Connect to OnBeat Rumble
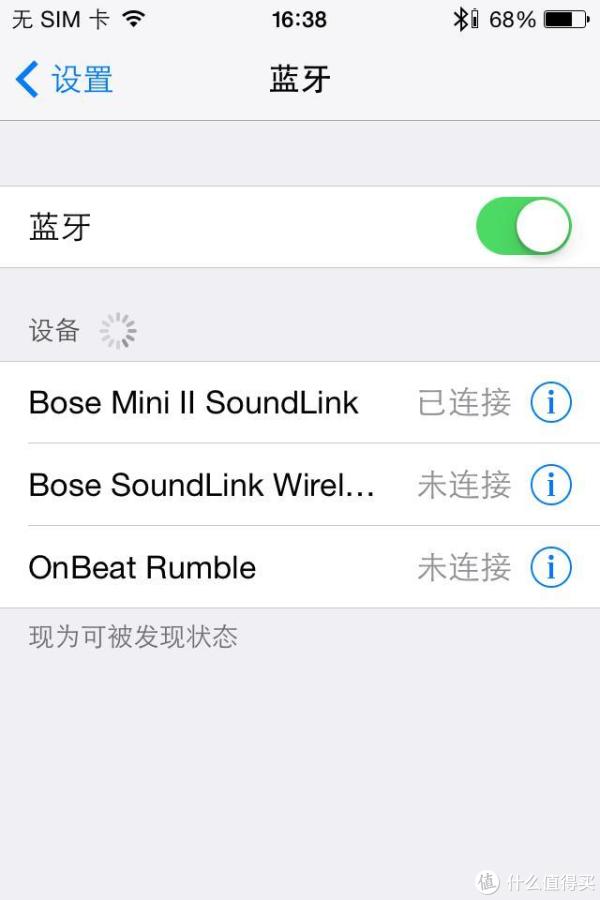600x900 pixels. (x=143, y=568)
